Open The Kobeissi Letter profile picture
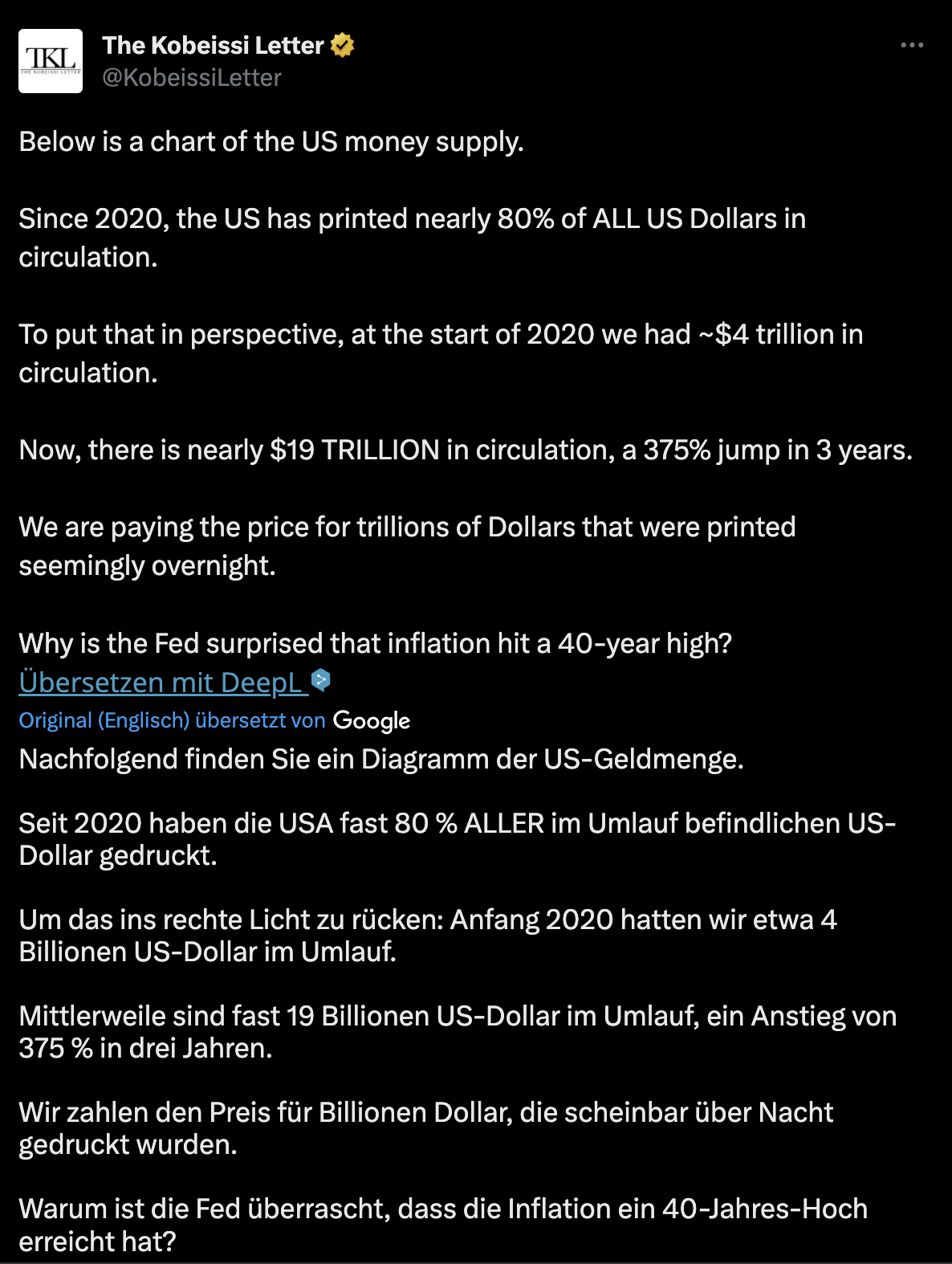This screenshot has height=1264, width=952. point(51,61)
